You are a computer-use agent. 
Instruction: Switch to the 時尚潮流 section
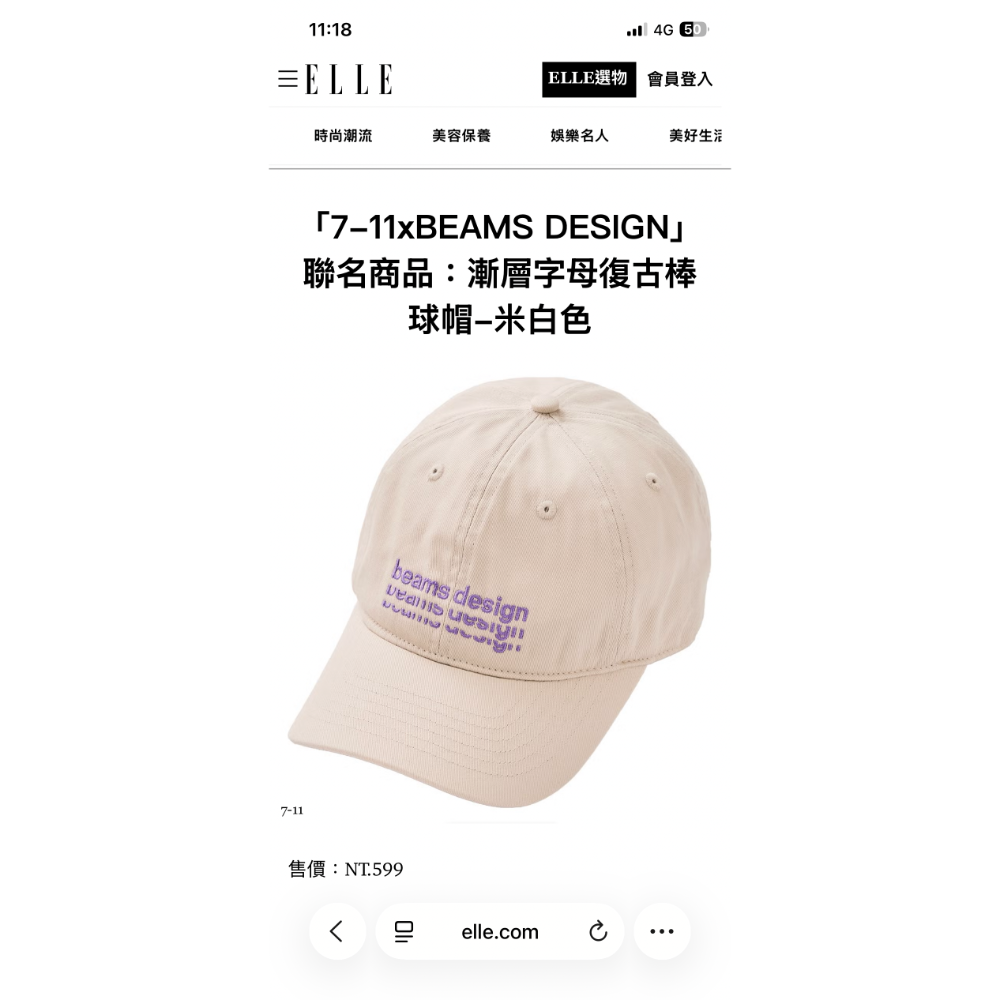(x=343, y=136)
